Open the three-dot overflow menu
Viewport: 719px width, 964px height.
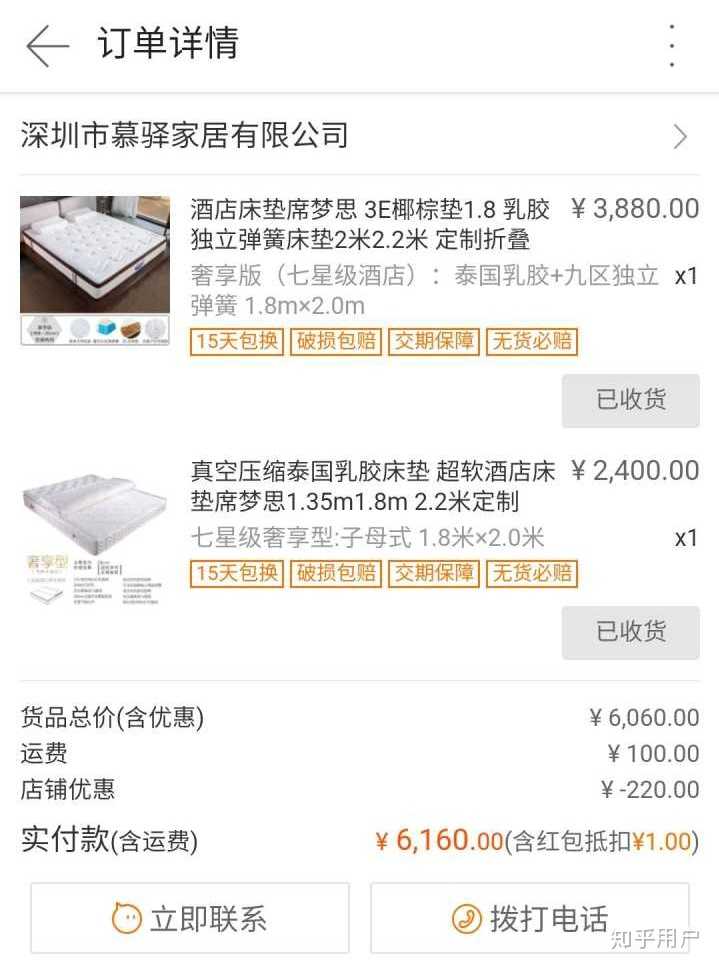[x=672, y=46]
